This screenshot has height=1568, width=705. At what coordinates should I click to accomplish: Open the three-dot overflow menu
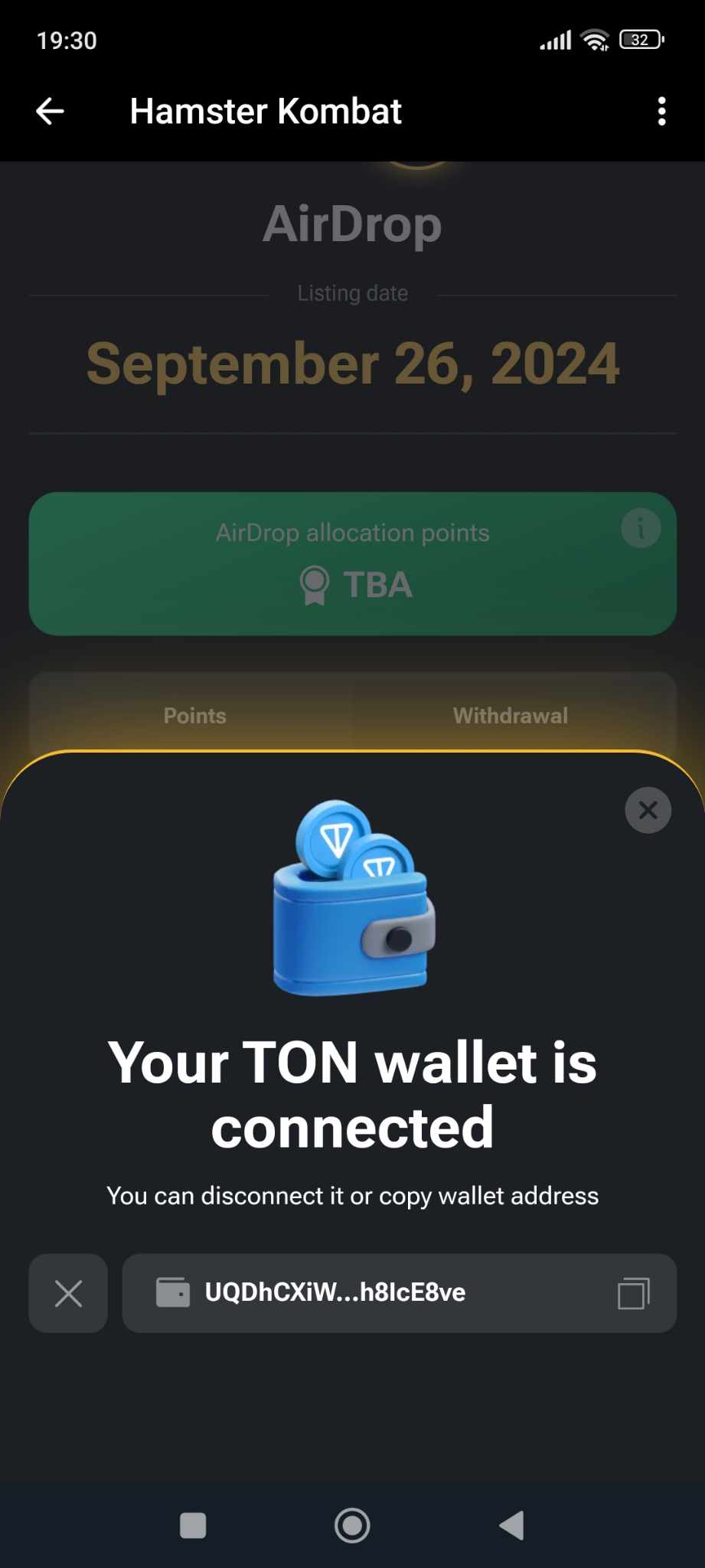pyautogui.click(x=661, y=112)
